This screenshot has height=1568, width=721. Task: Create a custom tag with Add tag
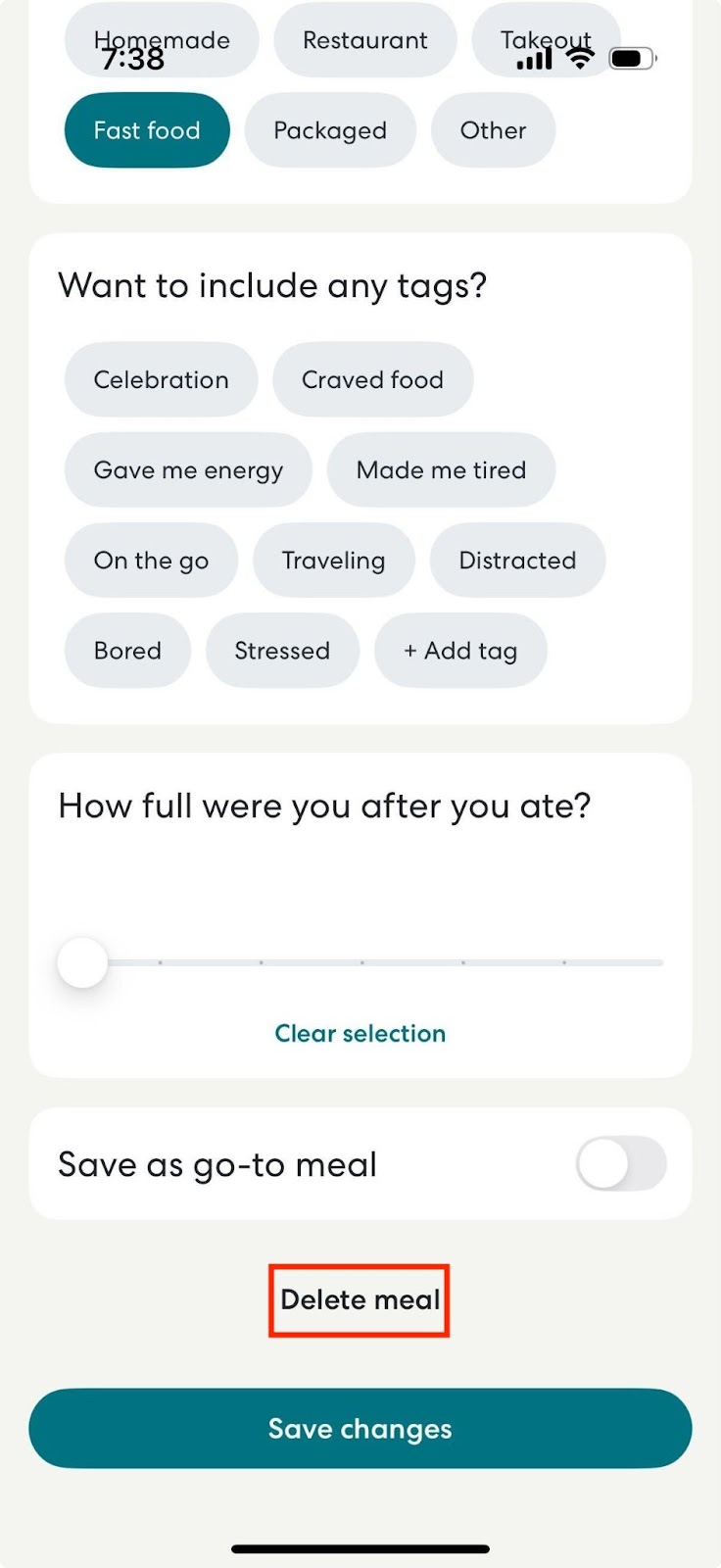460,651
